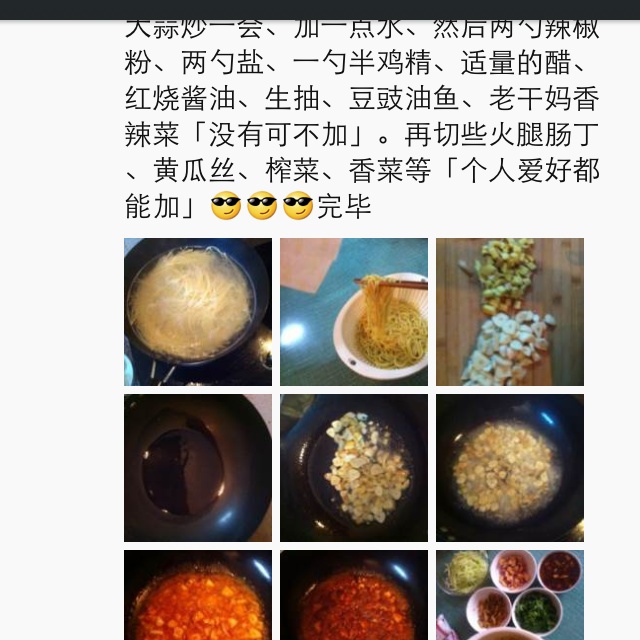Open the photo of dry garlic slices in wok
The height and width of the screenshot is (640, 640).
point(353,468)
